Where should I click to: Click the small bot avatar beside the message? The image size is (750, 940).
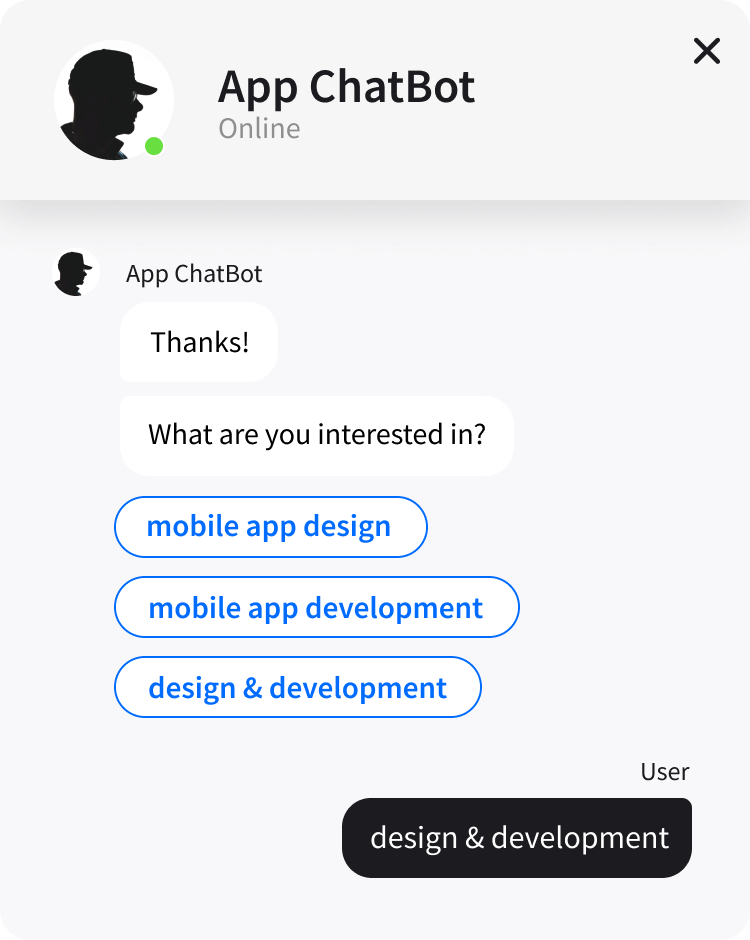pos(75,271)
